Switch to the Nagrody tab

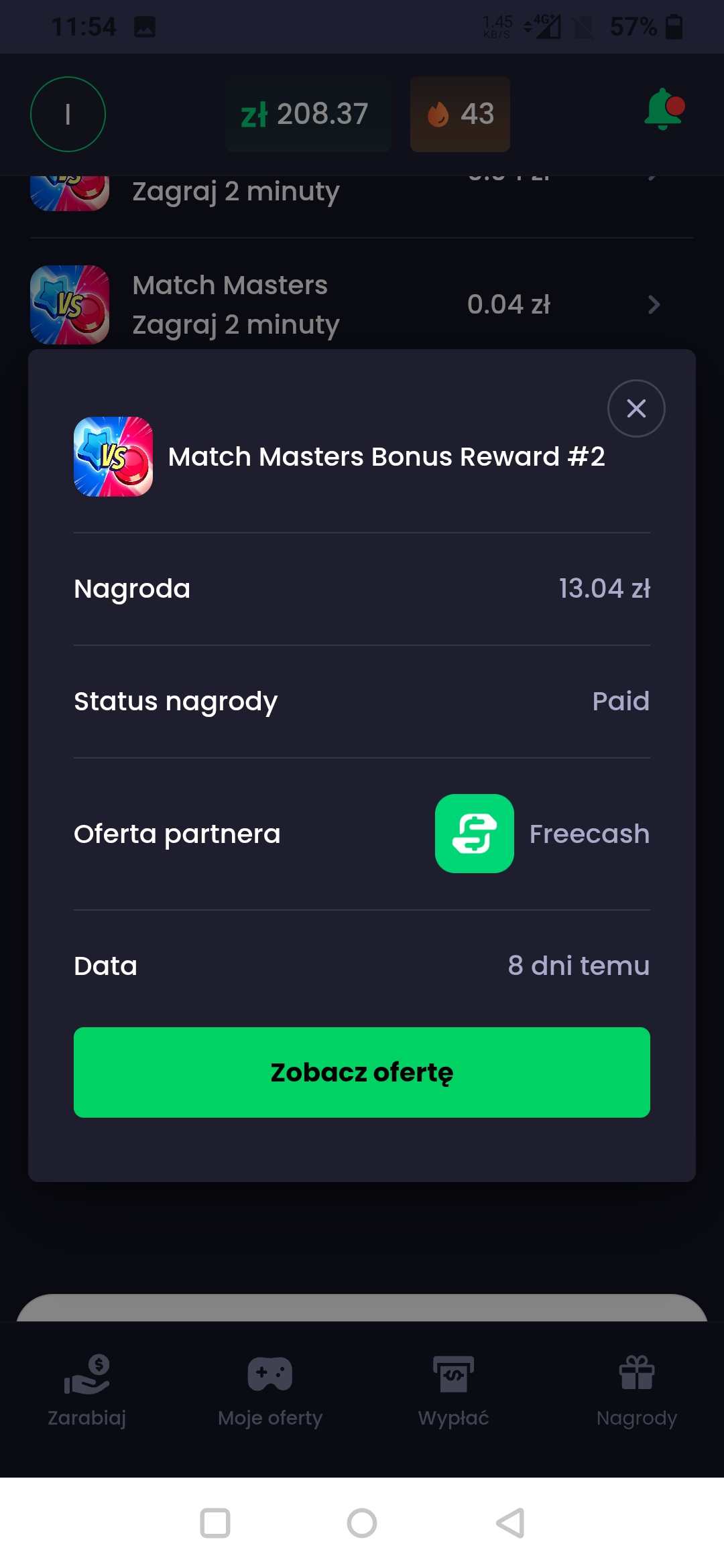(636, 1391)
